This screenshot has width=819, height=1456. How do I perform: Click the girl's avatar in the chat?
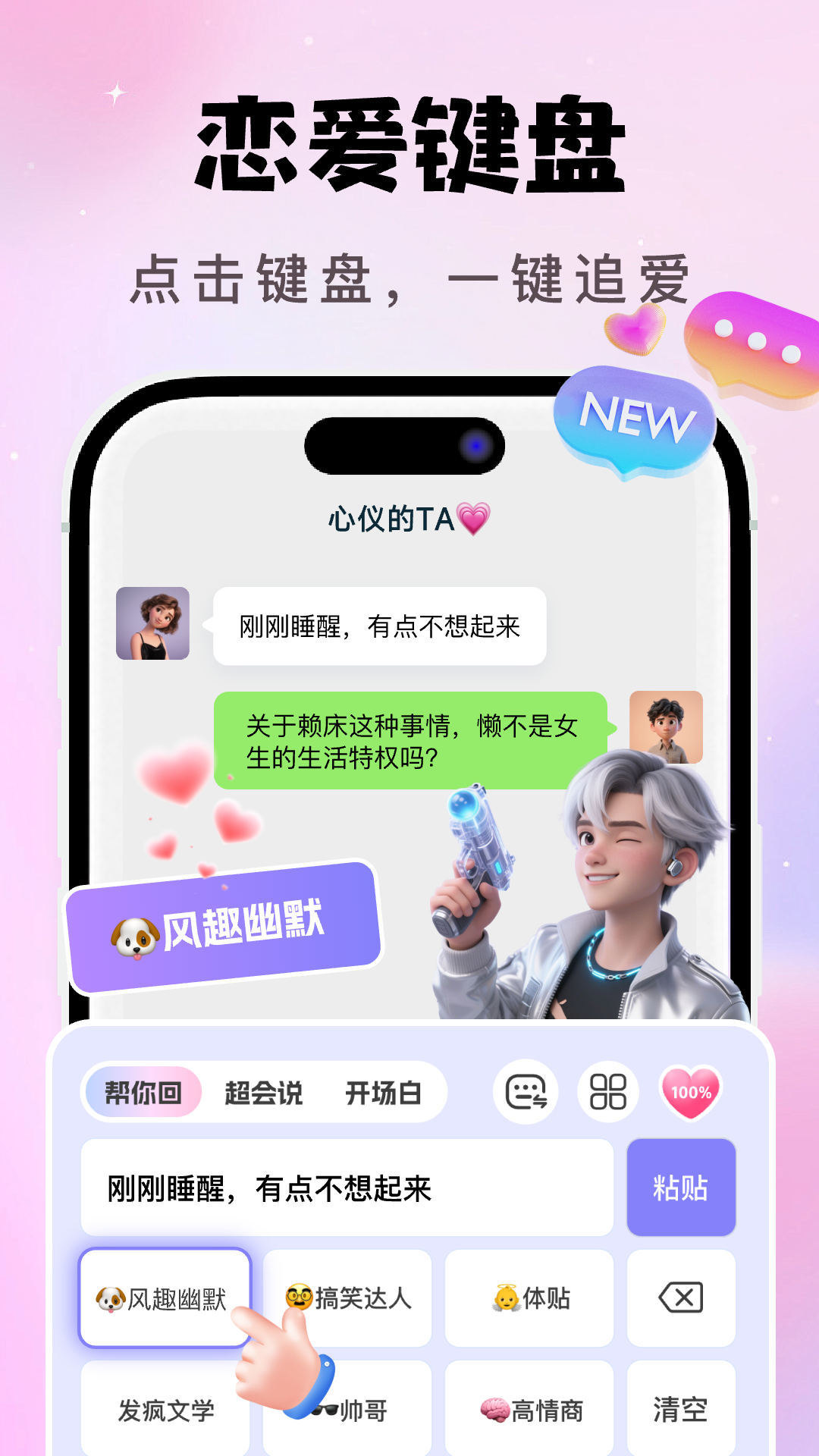152,623
